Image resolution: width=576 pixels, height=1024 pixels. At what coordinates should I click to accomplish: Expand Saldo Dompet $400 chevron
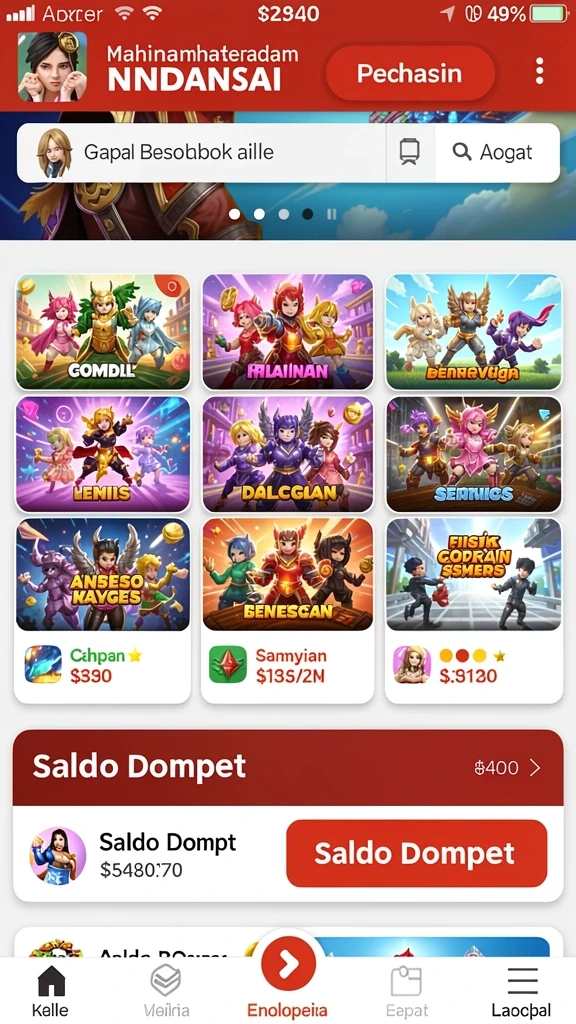click(x=534, y=768)
